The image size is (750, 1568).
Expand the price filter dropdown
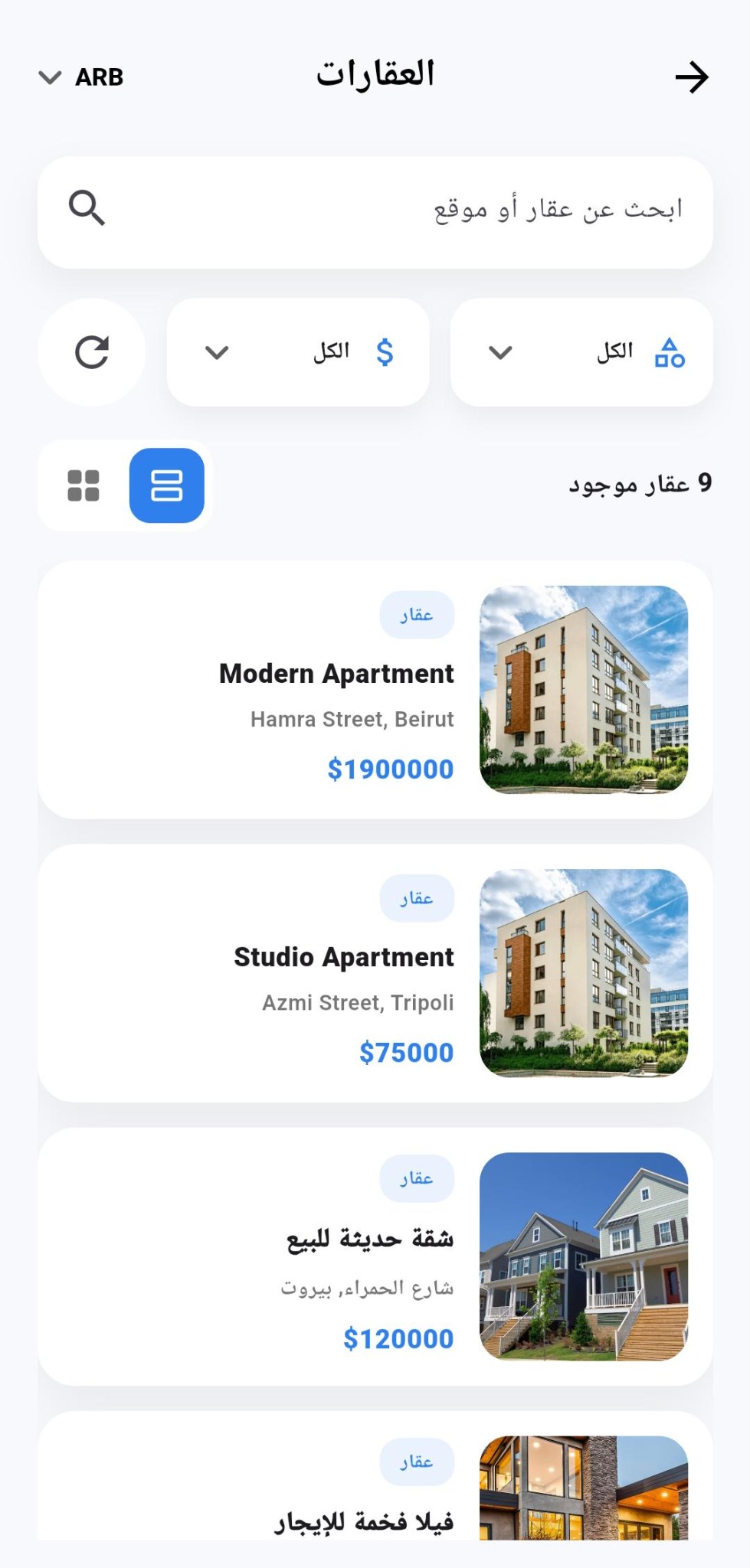point(298,352)
